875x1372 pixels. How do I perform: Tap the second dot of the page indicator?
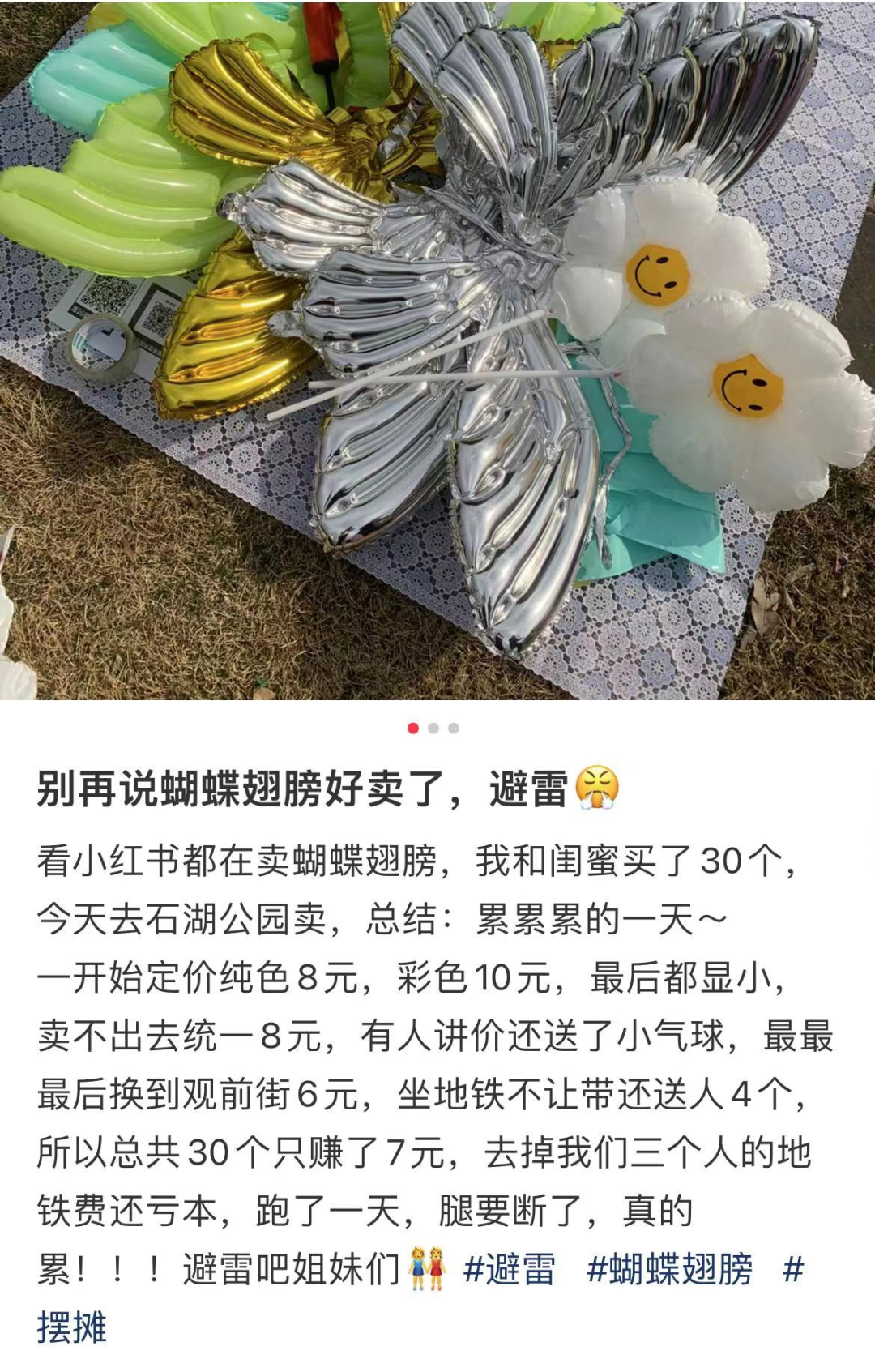click(x=433, y=729)
